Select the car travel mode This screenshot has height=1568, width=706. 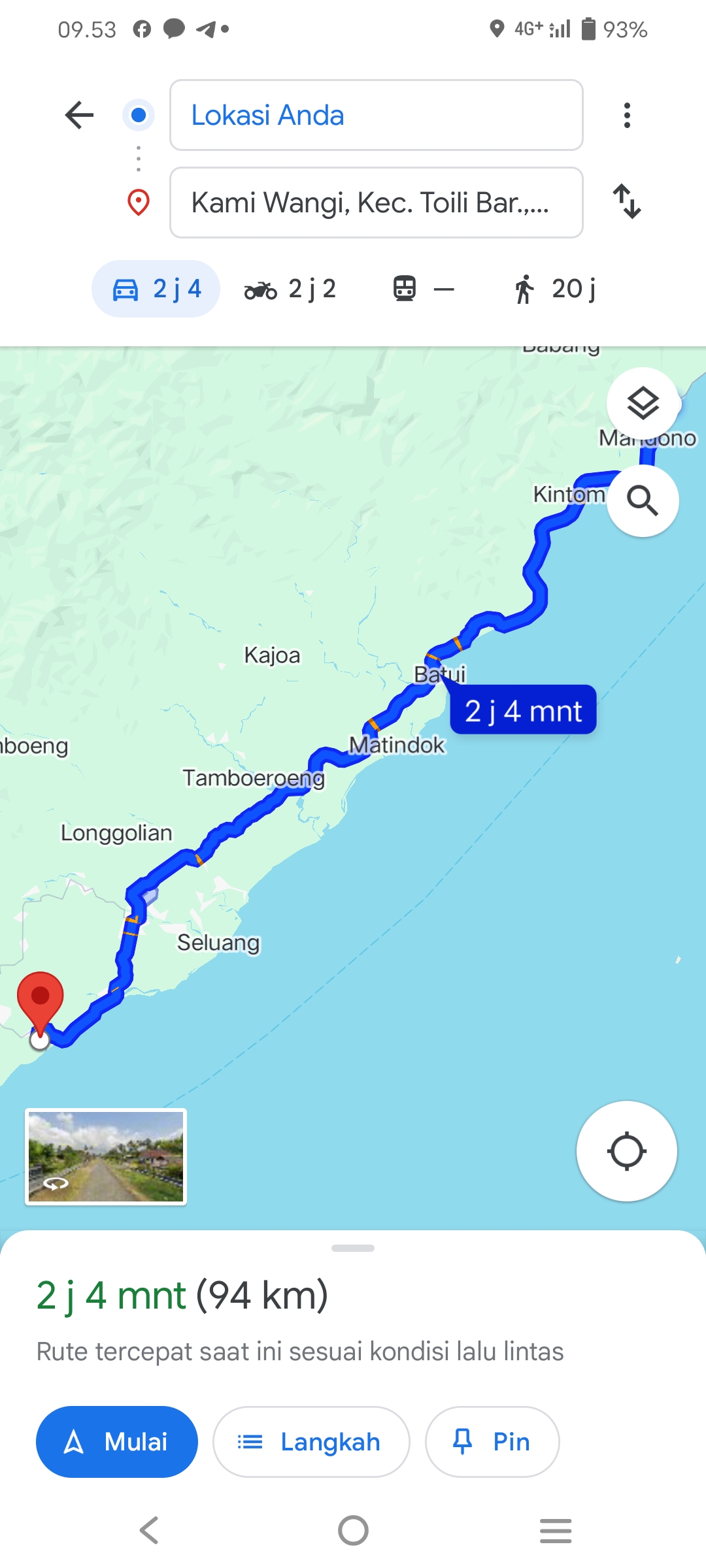point(156,289)
